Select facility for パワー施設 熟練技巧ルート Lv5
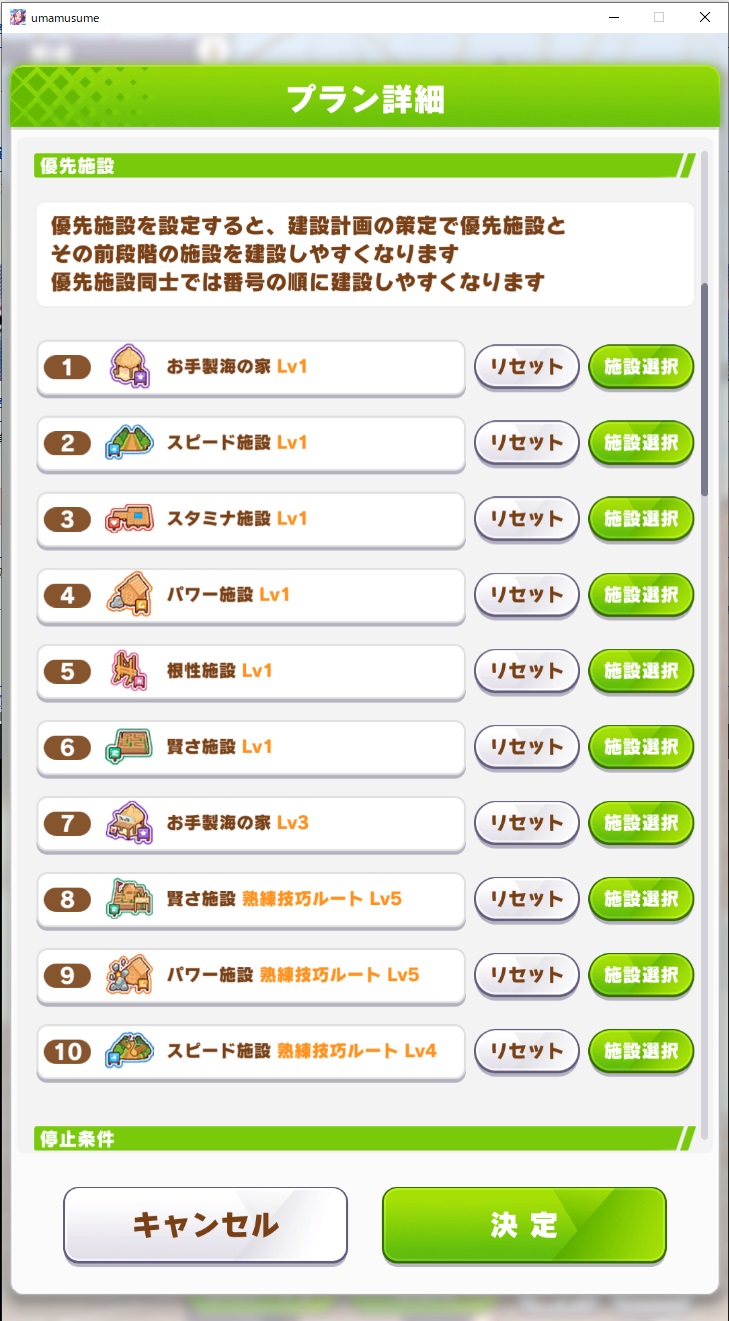Image resolution: width=729 pixels, height=1321 pixels. pos(641,975)
